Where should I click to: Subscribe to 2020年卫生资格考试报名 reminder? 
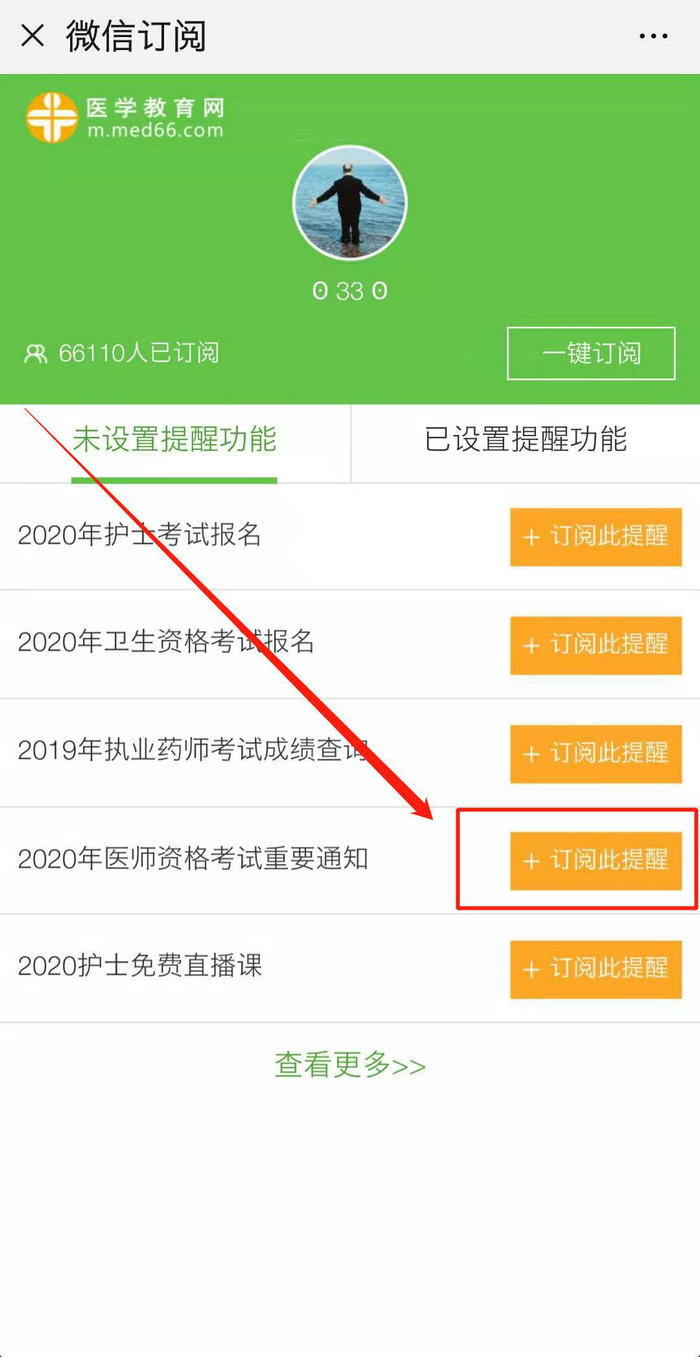(x=596, y=645)
